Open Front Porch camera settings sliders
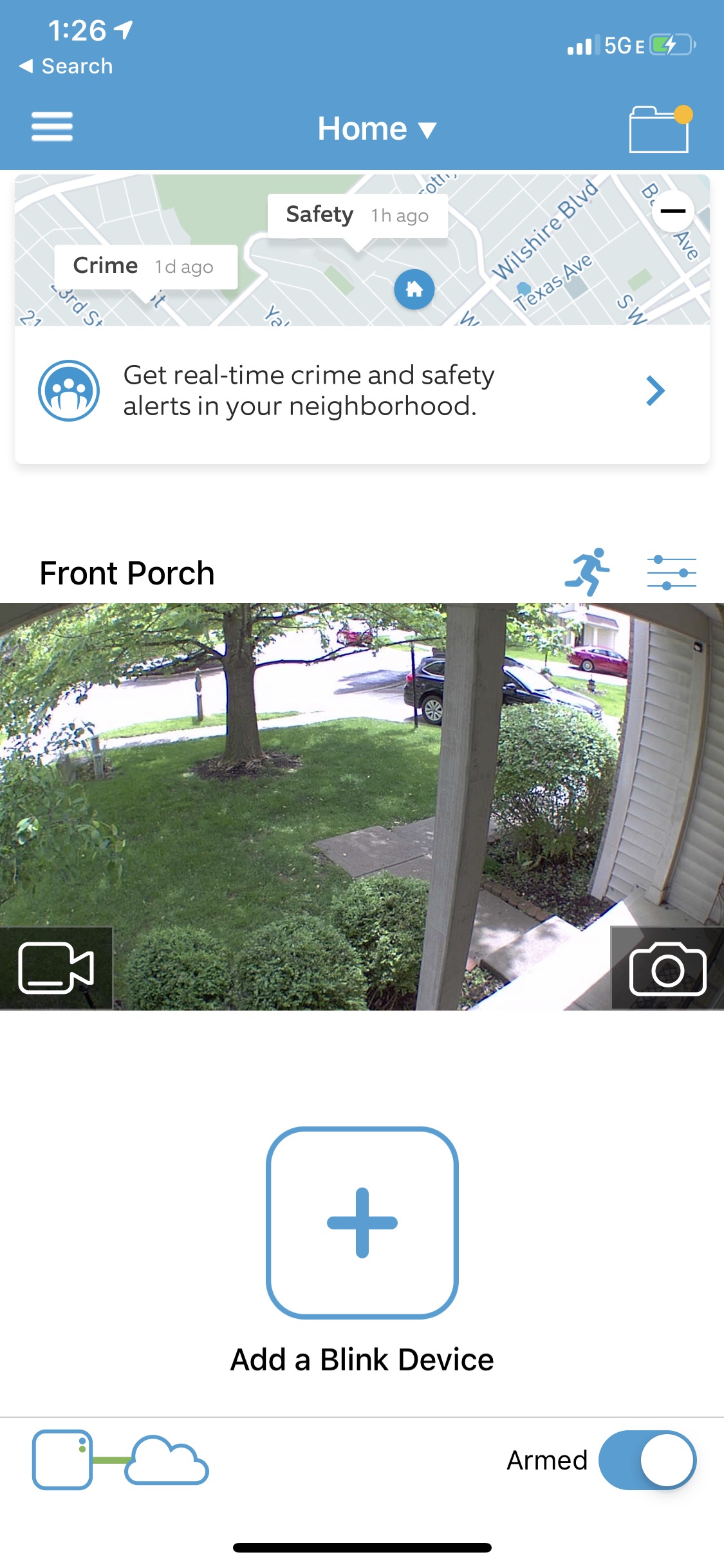The image size is (724, 1568). click(671, 572)
